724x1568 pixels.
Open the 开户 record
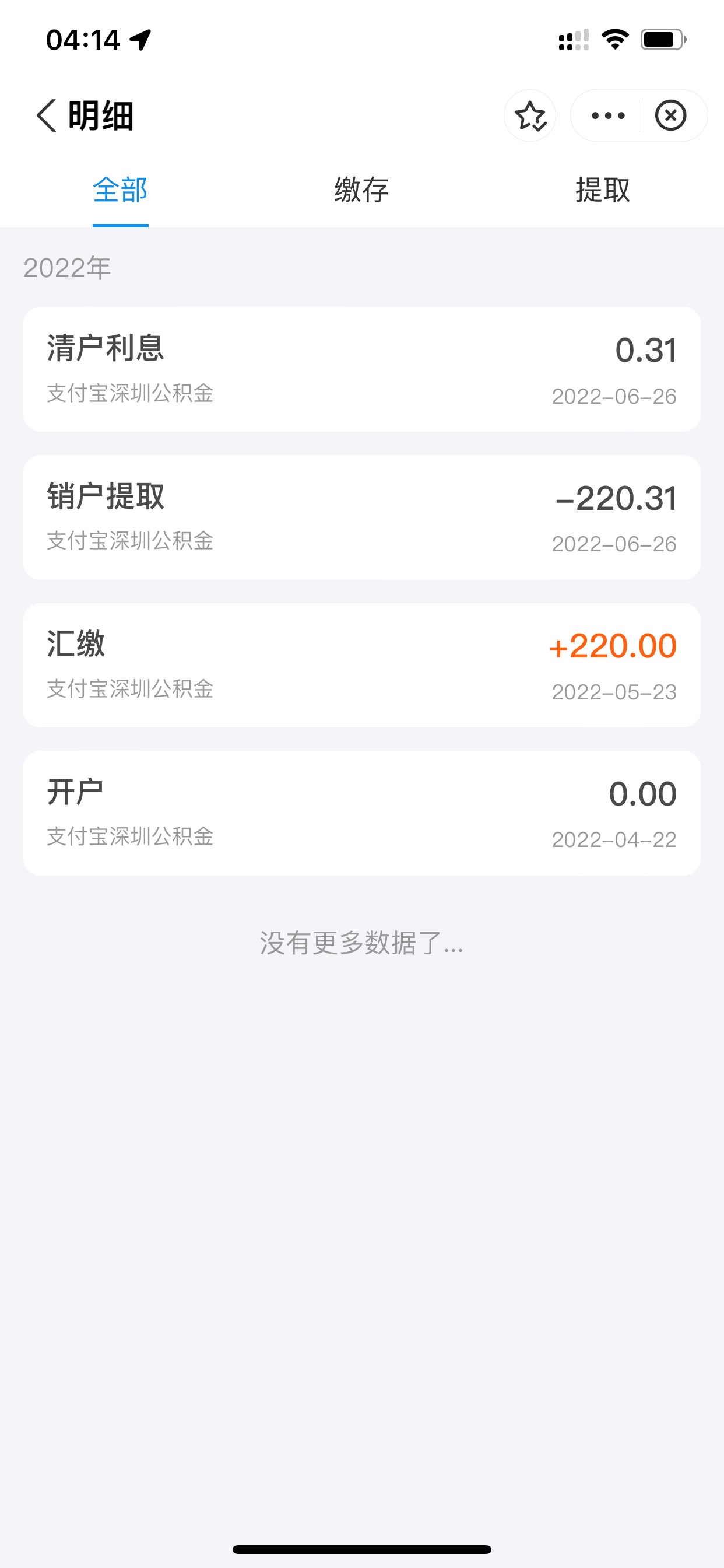[362, 813]
